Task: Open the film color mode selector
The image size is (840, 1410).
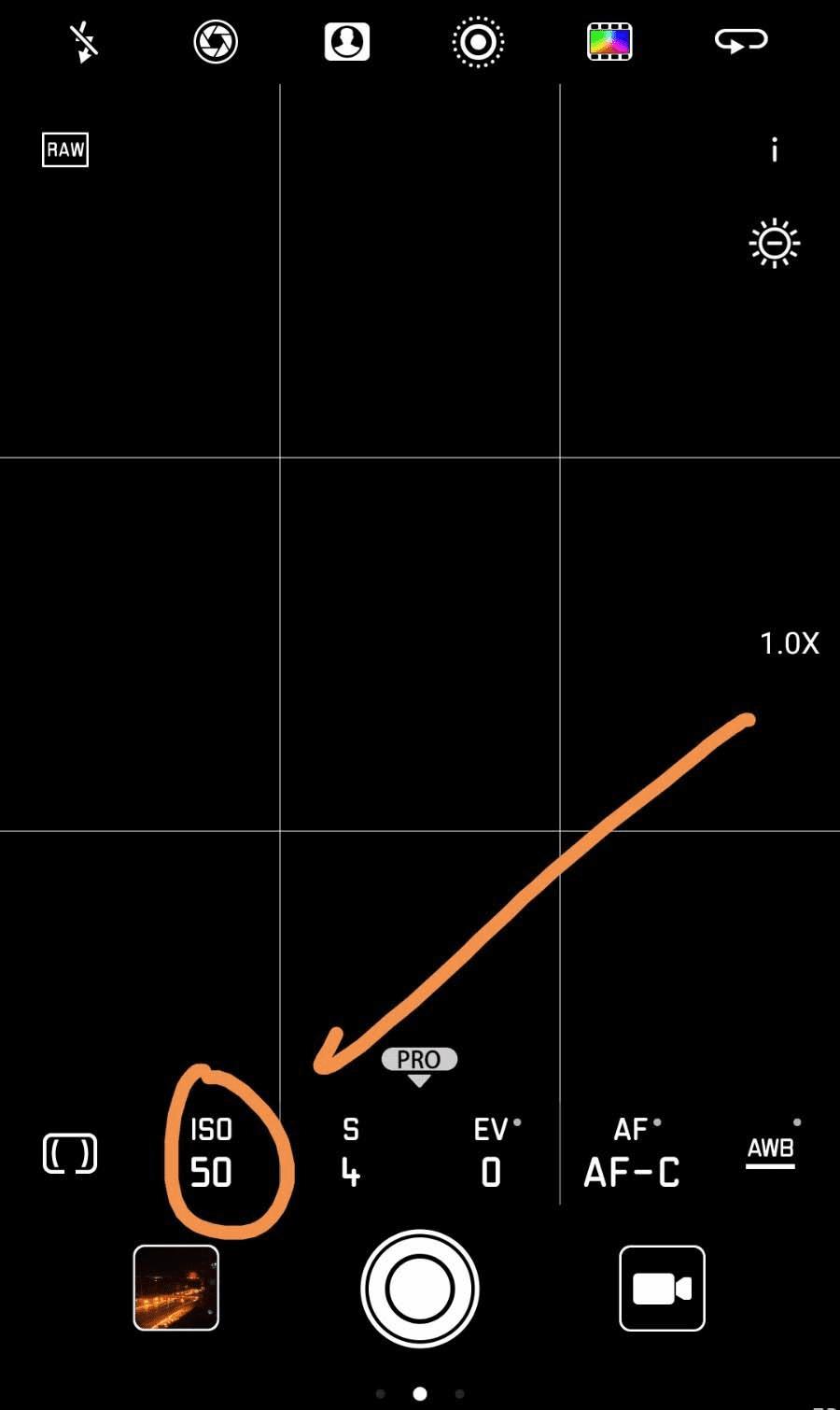Action: [609, 42]
